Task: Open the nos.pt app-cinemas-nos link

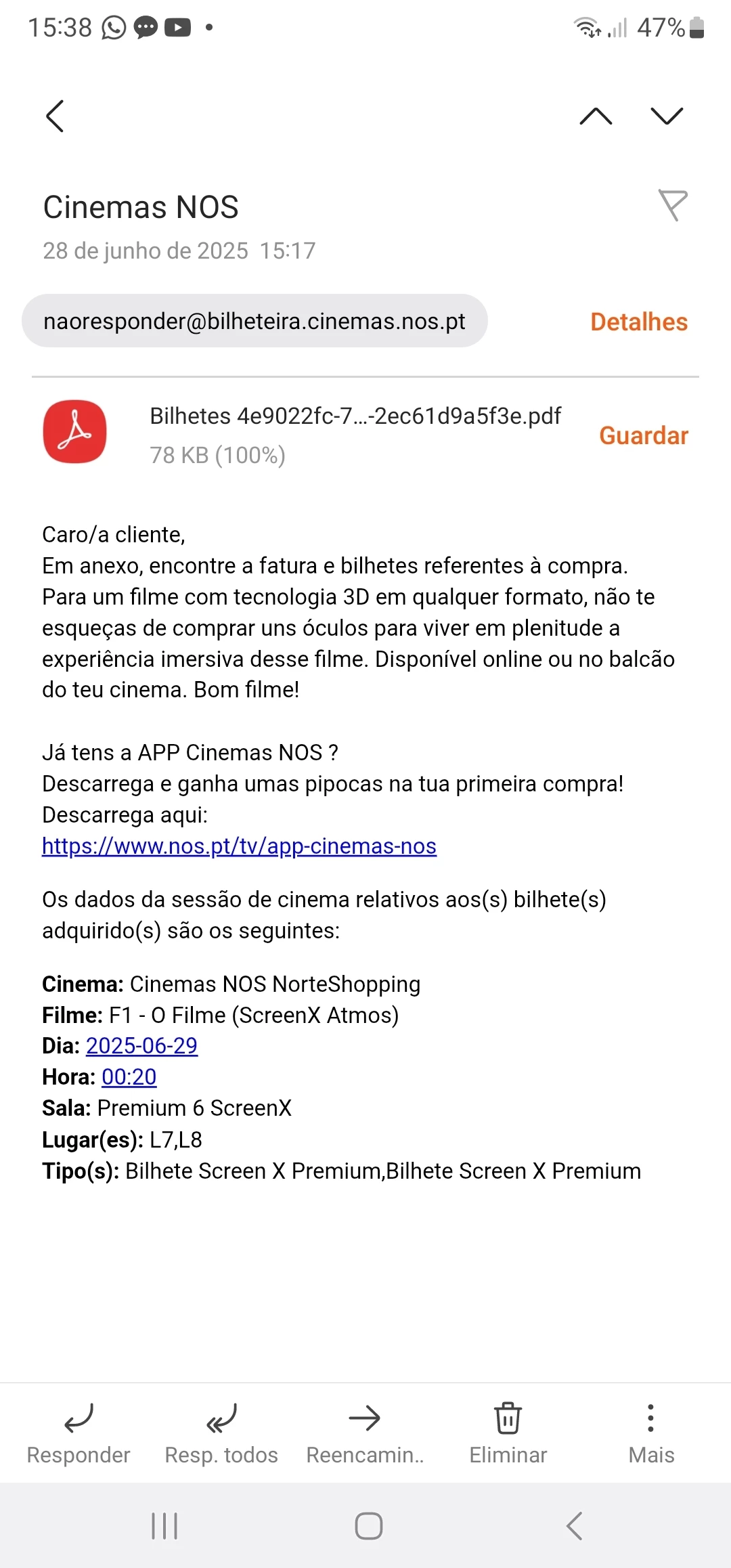Action: [239, 846]
